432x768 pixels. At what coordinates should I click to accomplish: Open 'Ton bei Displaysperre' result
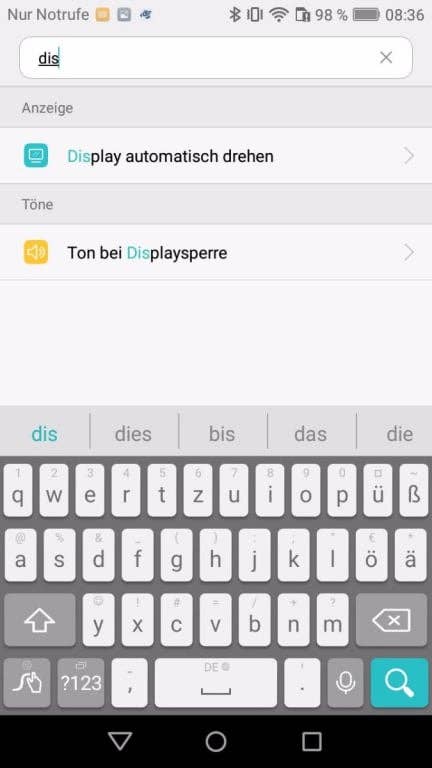pos(216,252)
